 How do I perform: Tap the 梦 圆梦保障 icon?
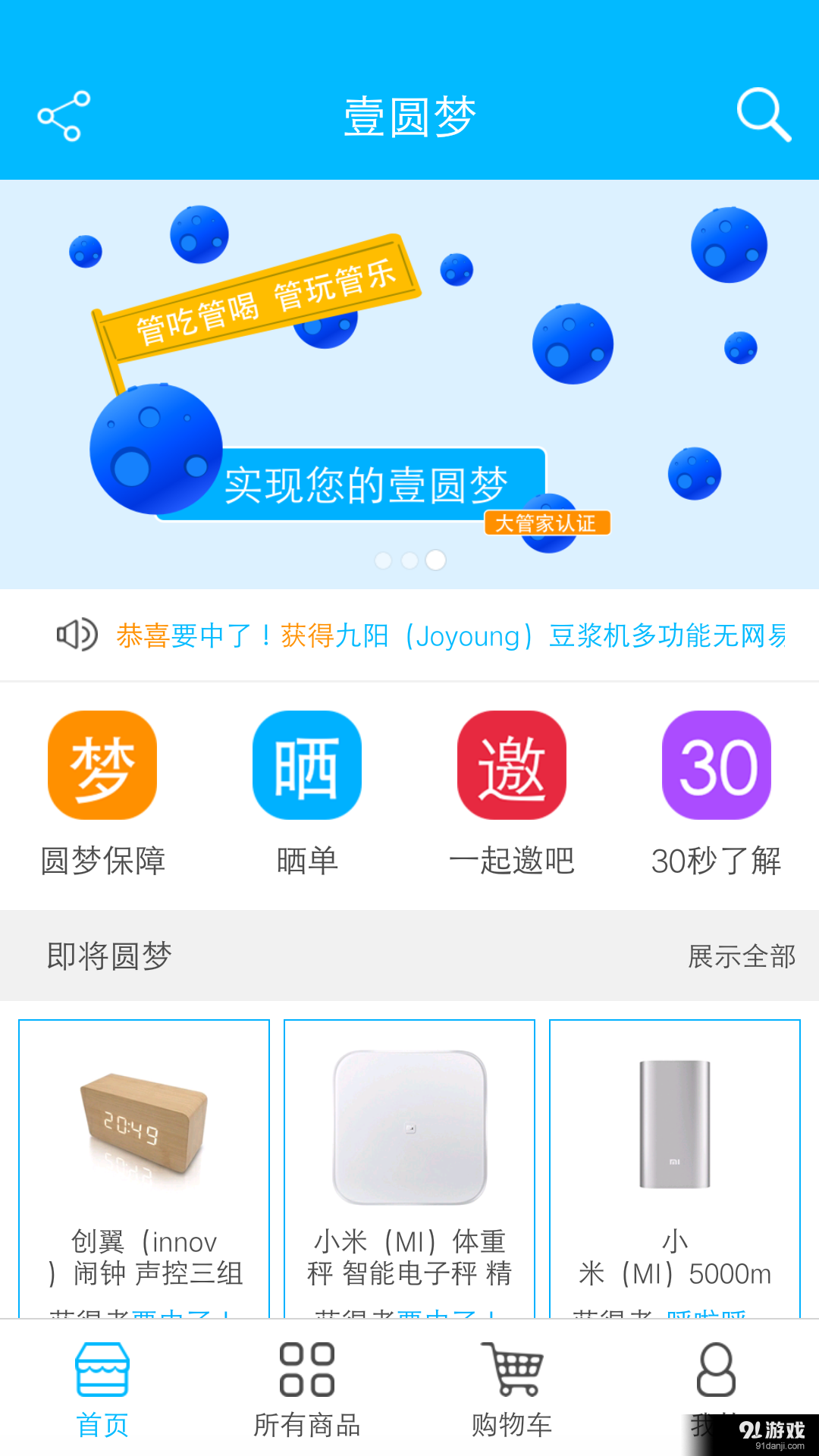(102, 764)
